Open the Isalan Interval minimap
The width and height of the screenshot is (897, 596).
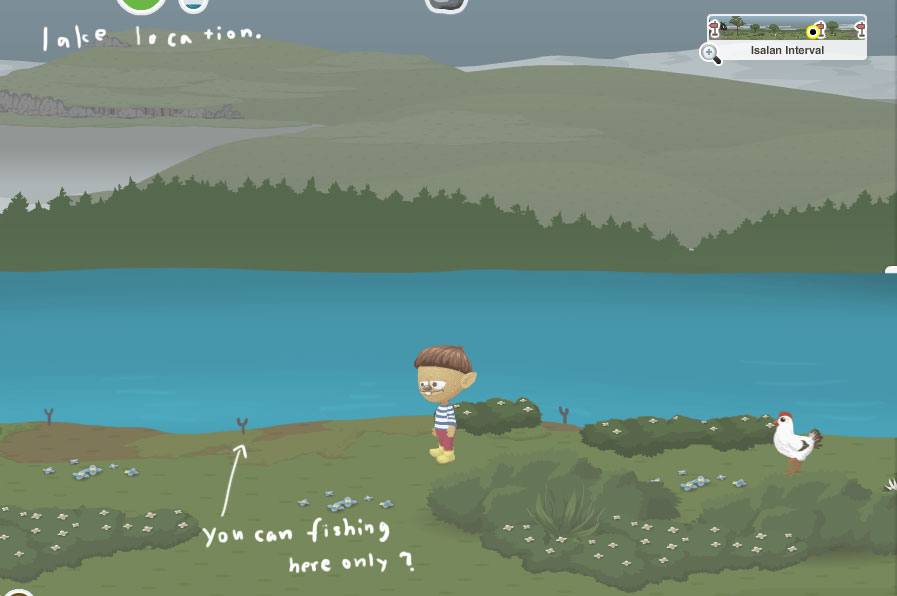[787, 28]
